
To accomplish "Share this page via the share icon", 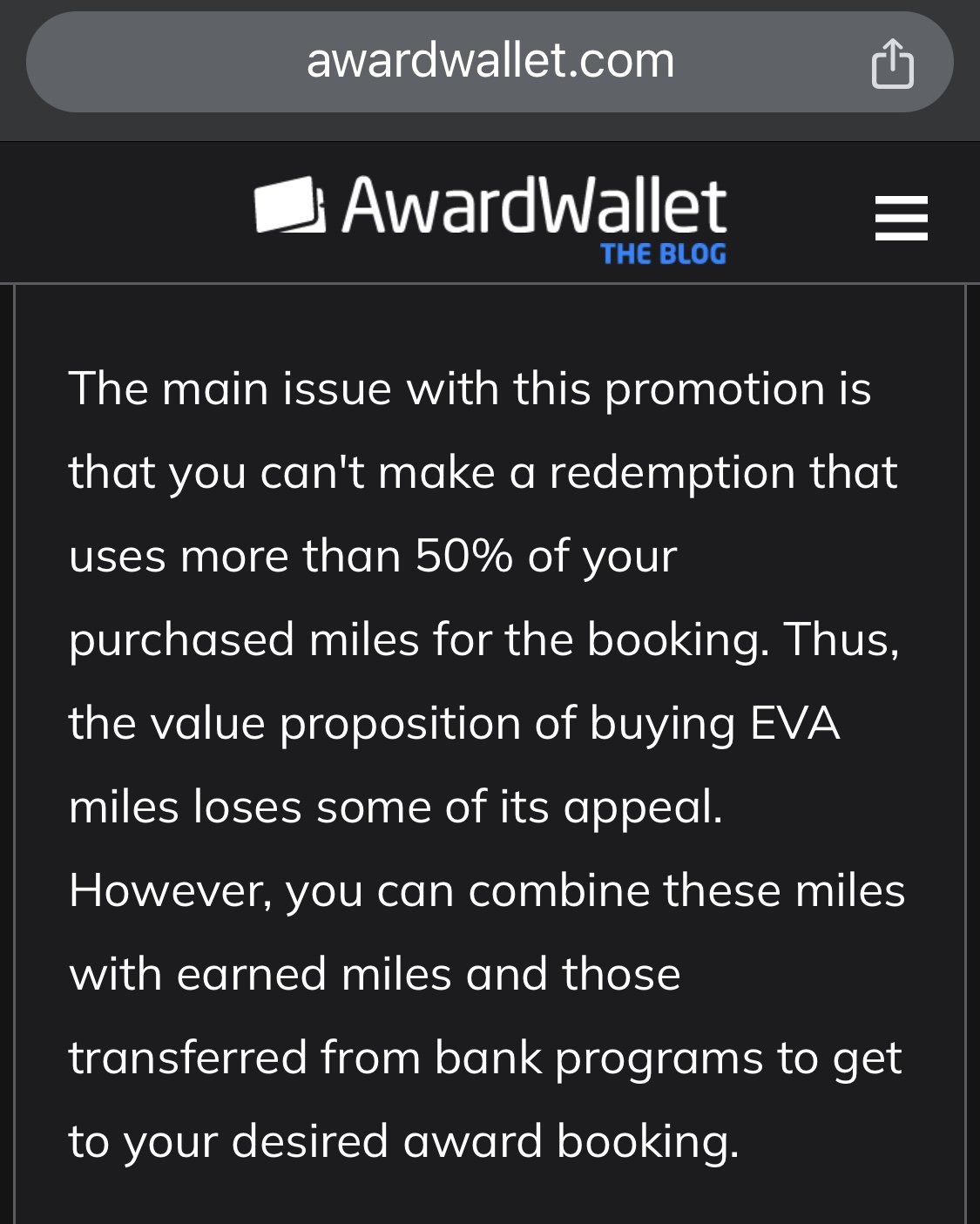I will [893, 64].
